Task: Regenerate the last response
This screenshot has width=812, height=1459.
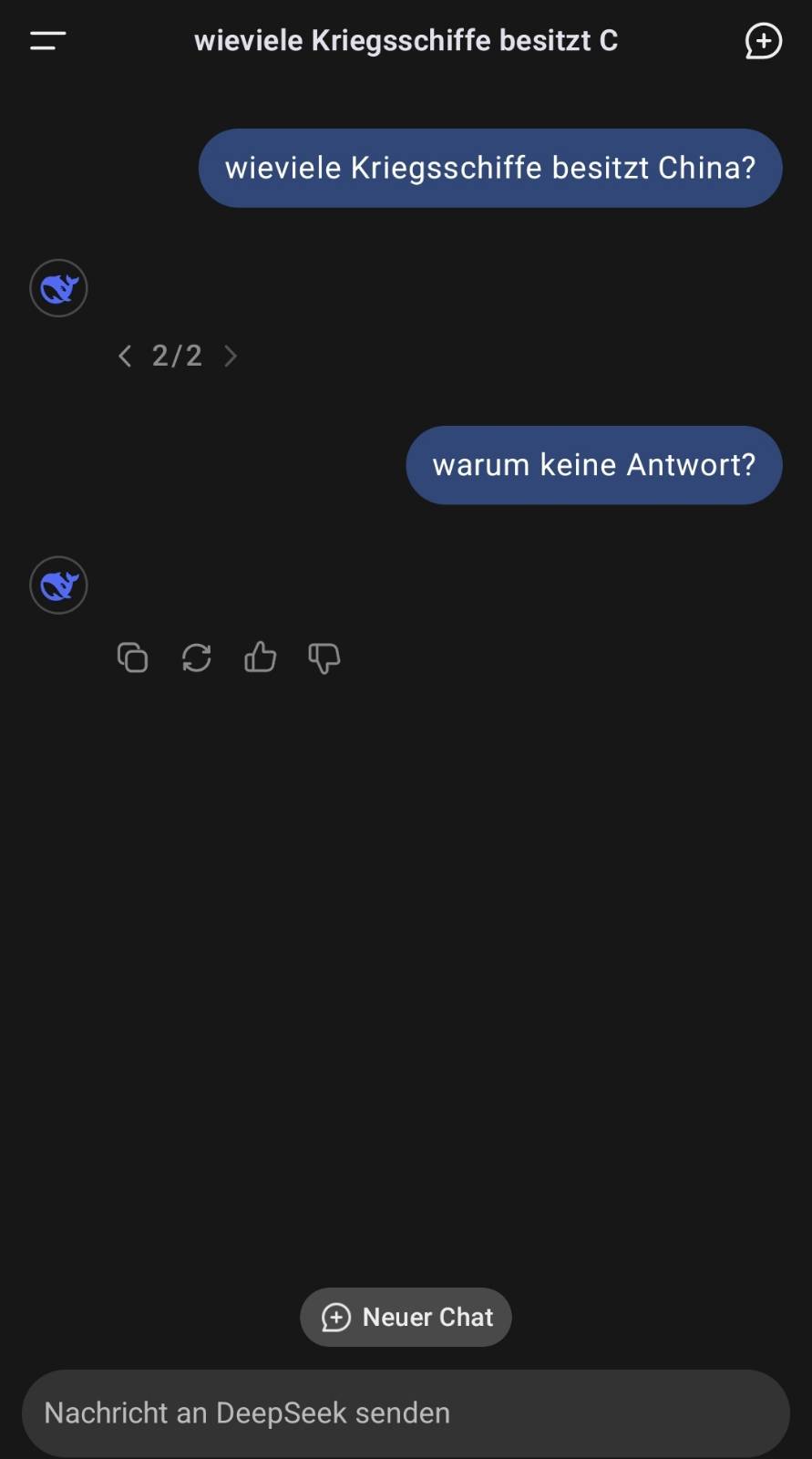Action: [x=196, y=657]
